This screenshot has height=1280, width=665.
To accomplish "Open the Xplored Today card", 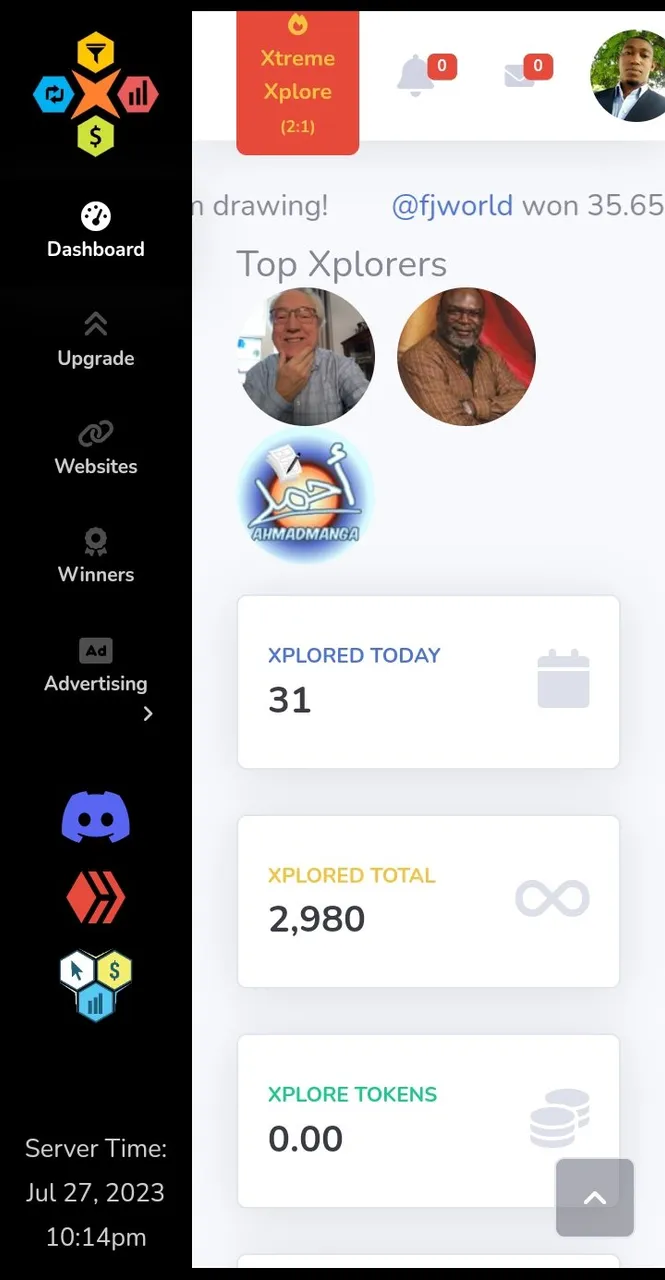I will click(428, 682).
